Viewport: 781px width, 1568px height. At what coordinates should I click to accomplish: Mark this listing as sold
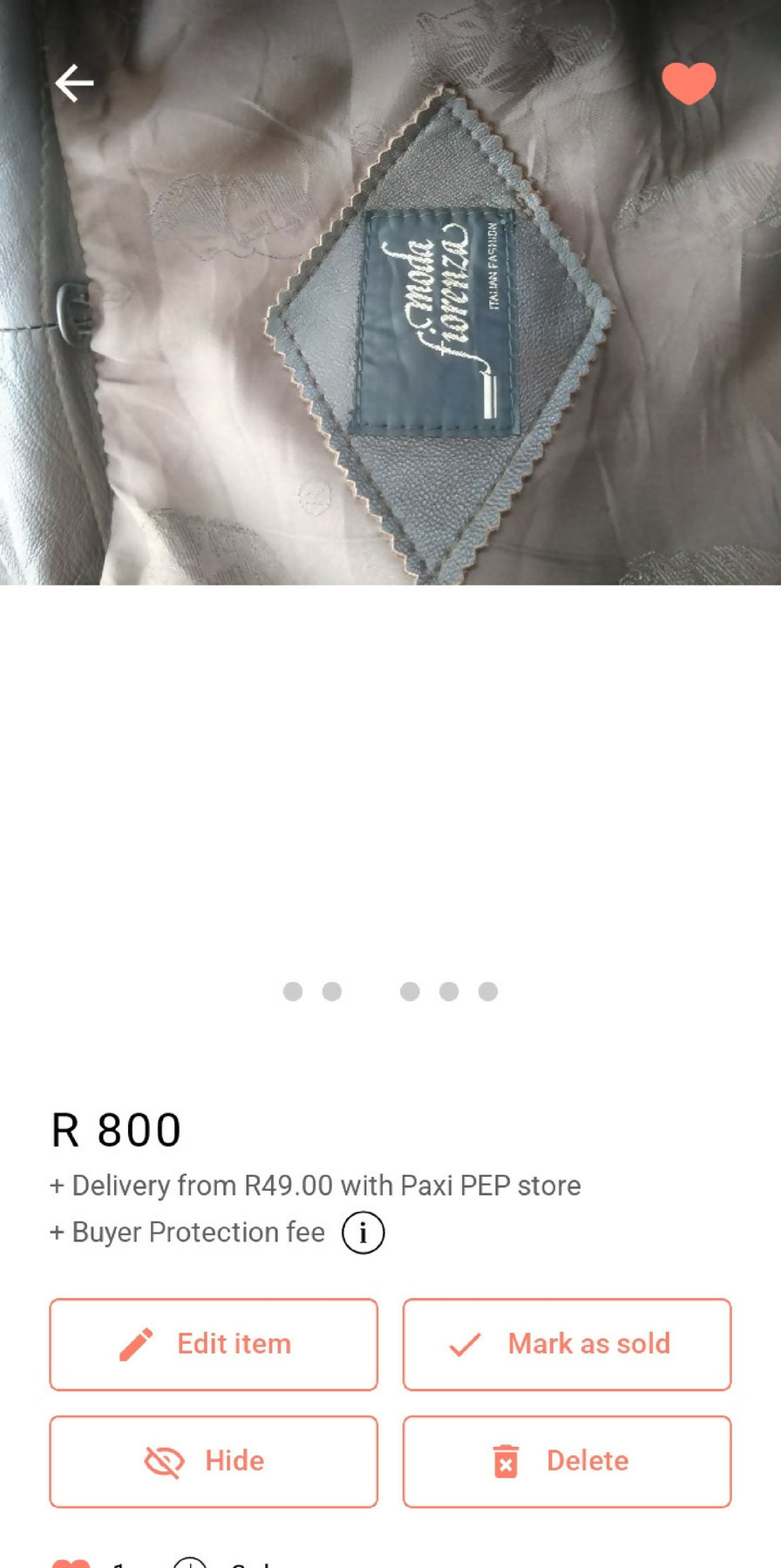coord(567,1344)
